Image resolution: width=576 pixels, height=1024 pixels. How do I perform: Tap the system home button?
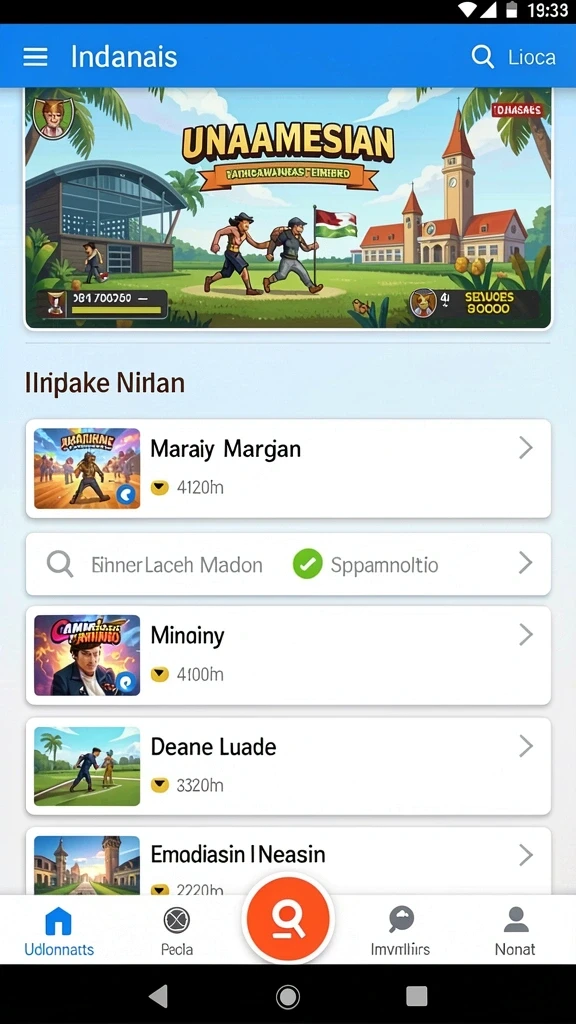click(287, 997)
